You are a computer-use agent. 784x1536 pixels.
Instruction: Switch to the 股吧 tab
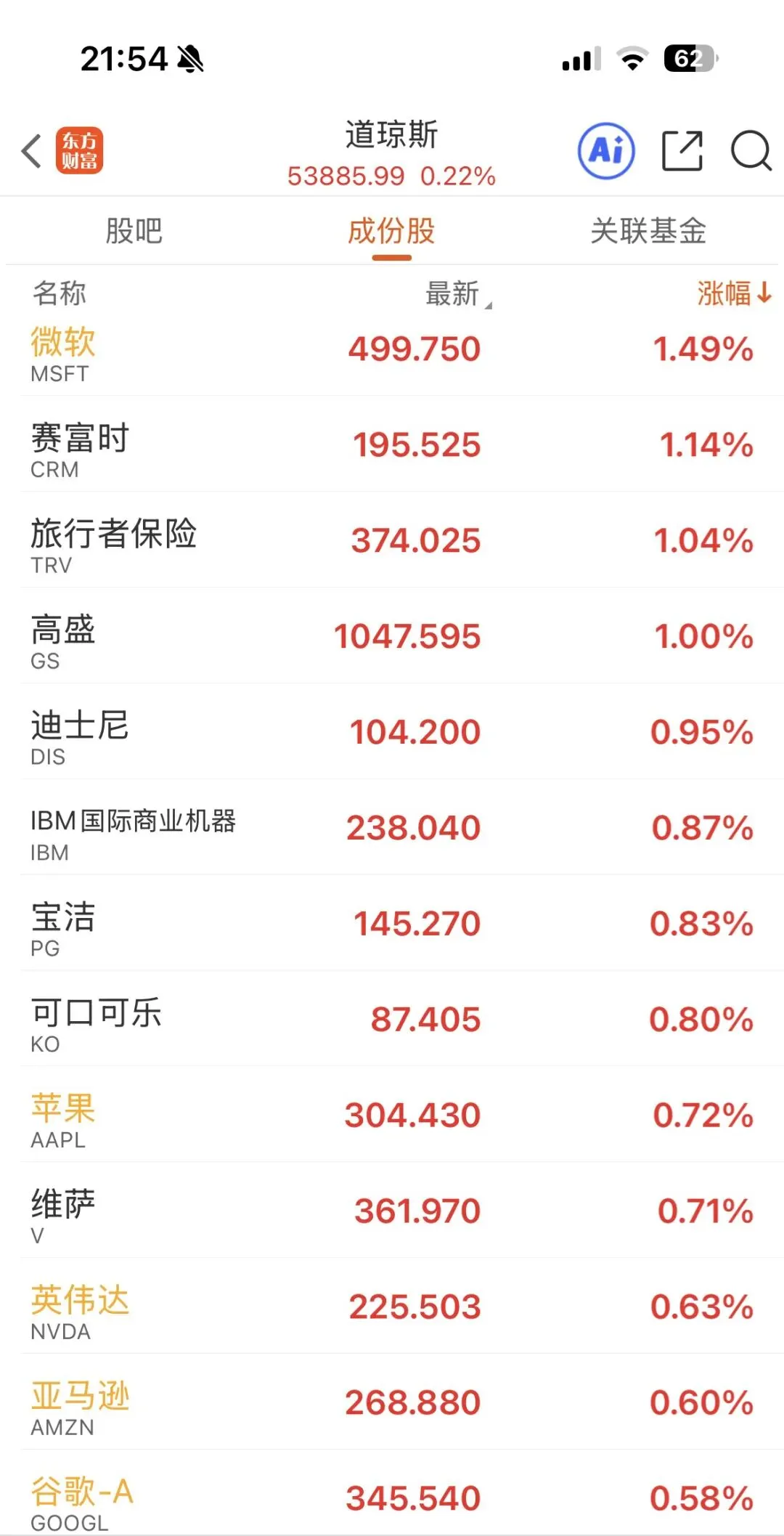(x=134, y=231)
